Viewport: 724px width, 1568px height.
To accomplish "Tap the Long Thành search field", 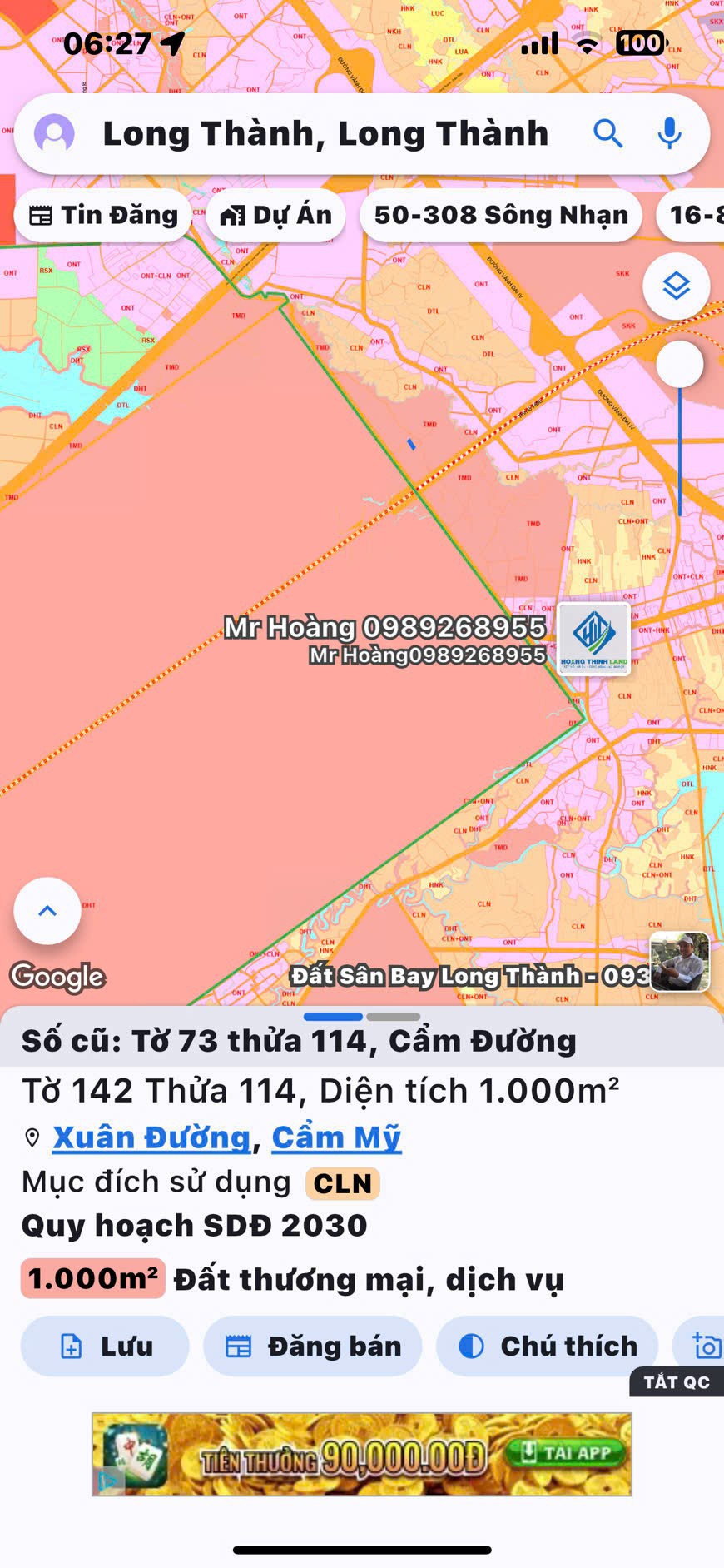I will (325, 133).
